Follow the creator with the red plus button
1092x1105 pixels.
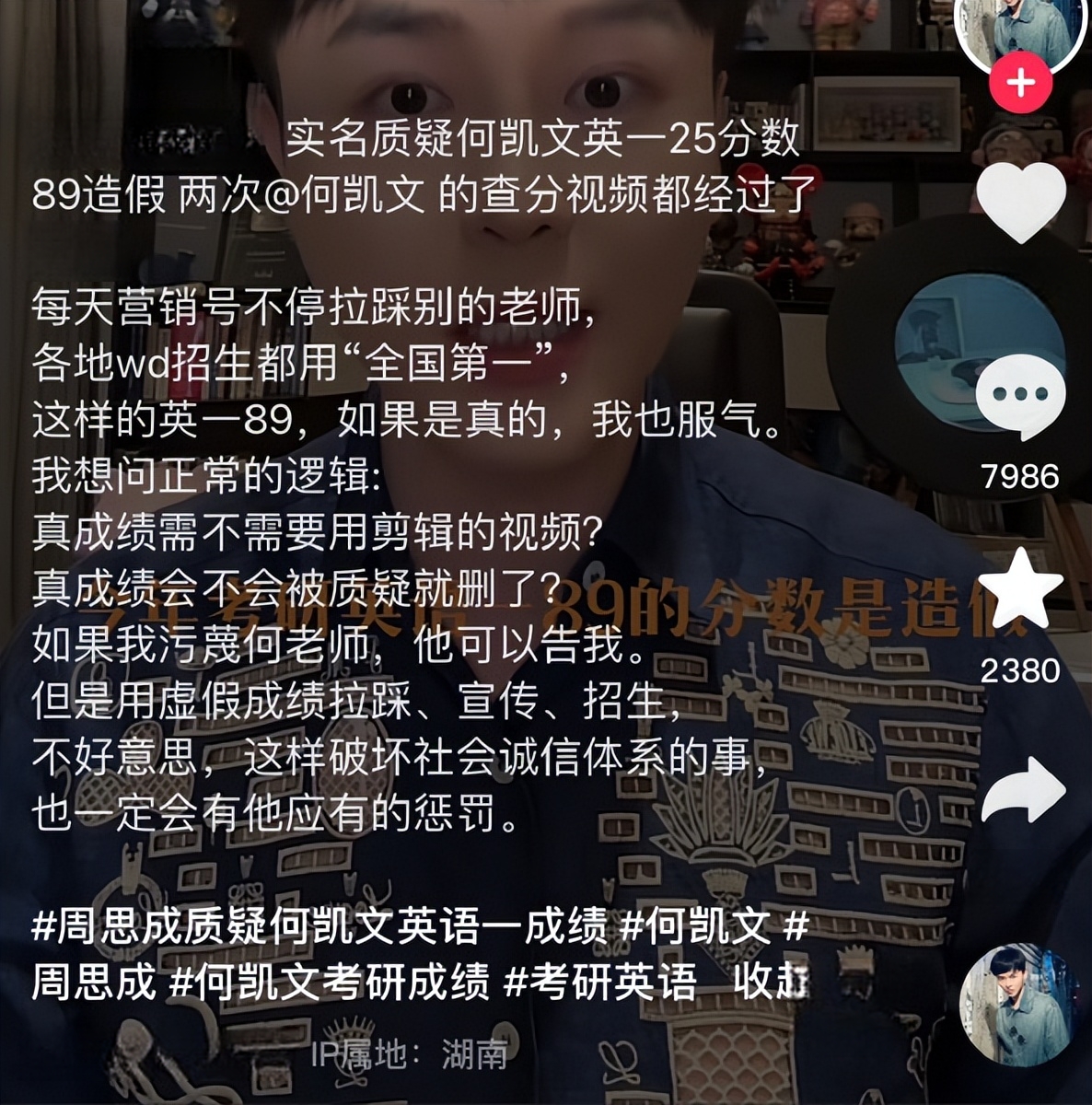pyautogui.click(x=1020, y=83)
